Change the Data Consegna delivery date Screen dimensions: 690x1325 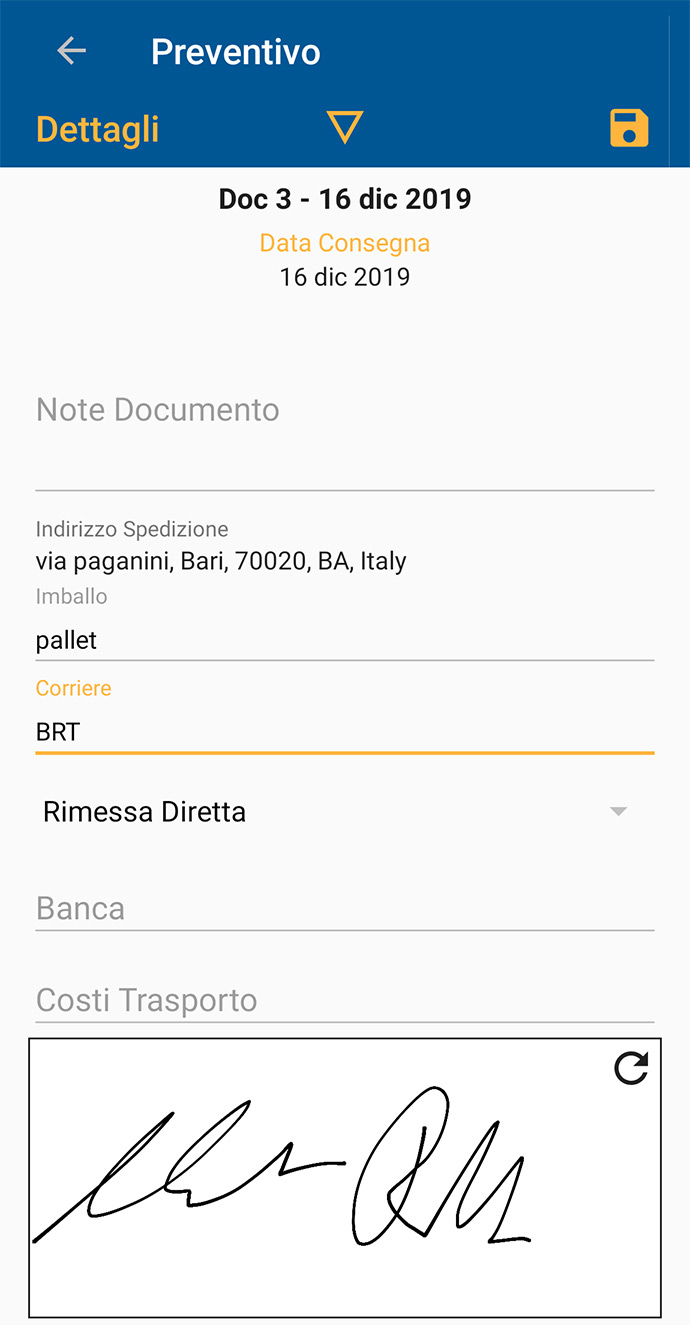coord(345,276)
